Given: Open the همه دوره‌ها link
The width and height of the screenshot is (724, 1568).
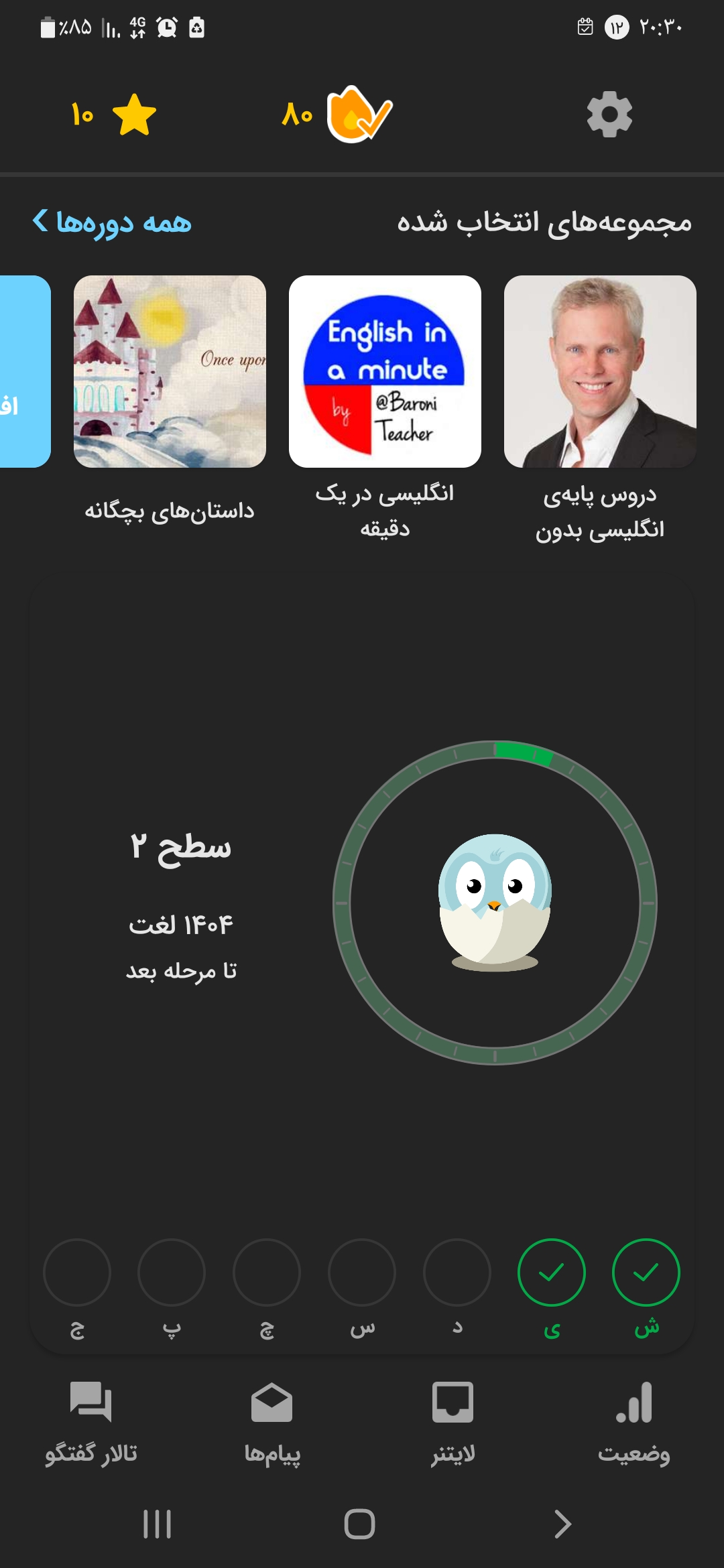Looking at the screenshot, I should click(x=112, y=222).
